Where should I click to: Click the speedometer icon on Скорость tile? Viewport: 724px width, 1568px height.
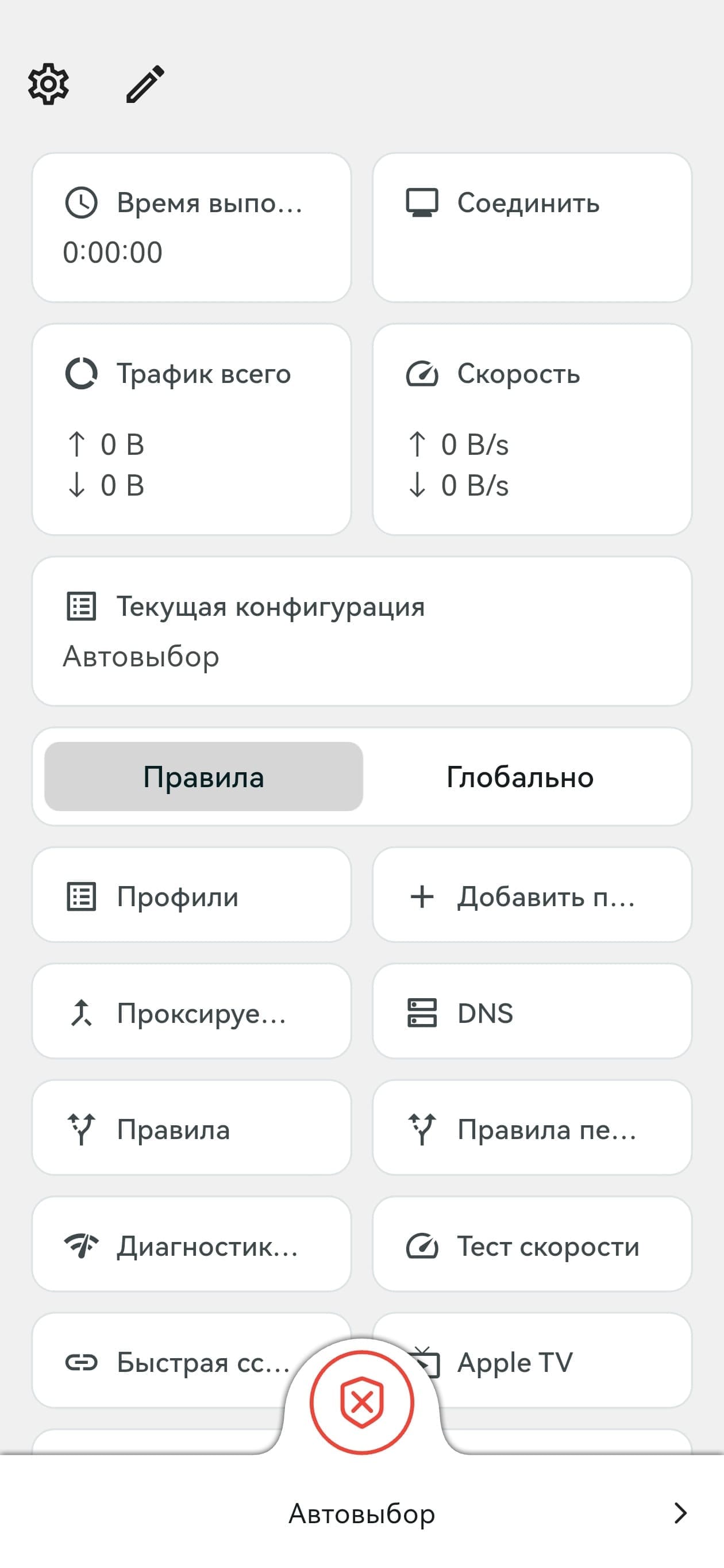(x=422, y=374)
